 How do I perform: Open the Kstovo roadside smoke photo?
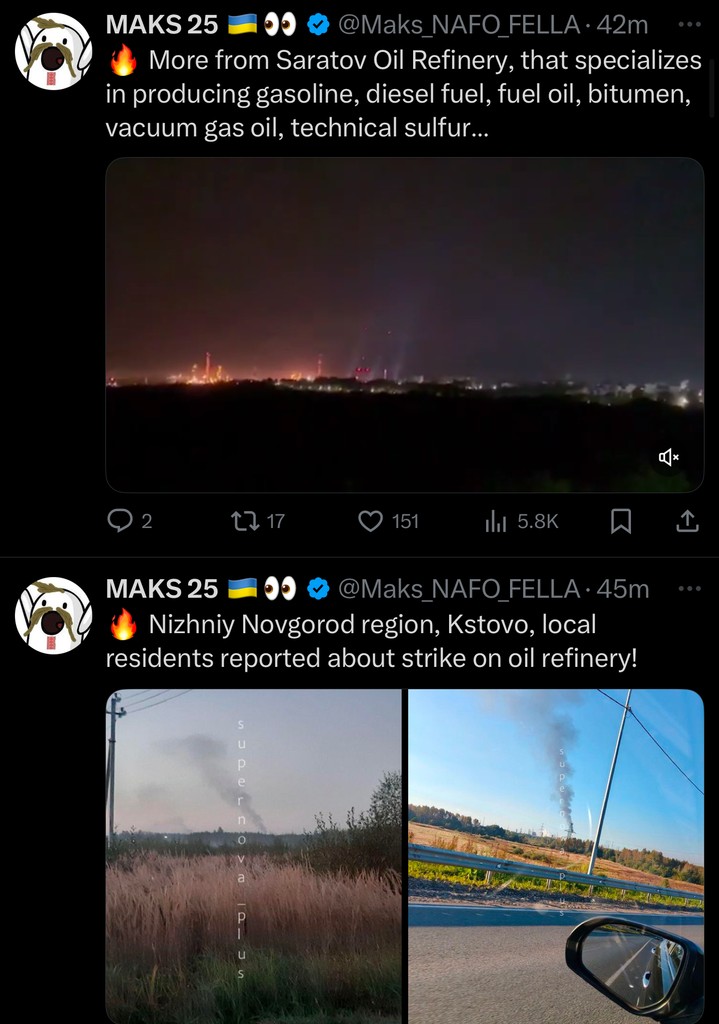point(556,855)
